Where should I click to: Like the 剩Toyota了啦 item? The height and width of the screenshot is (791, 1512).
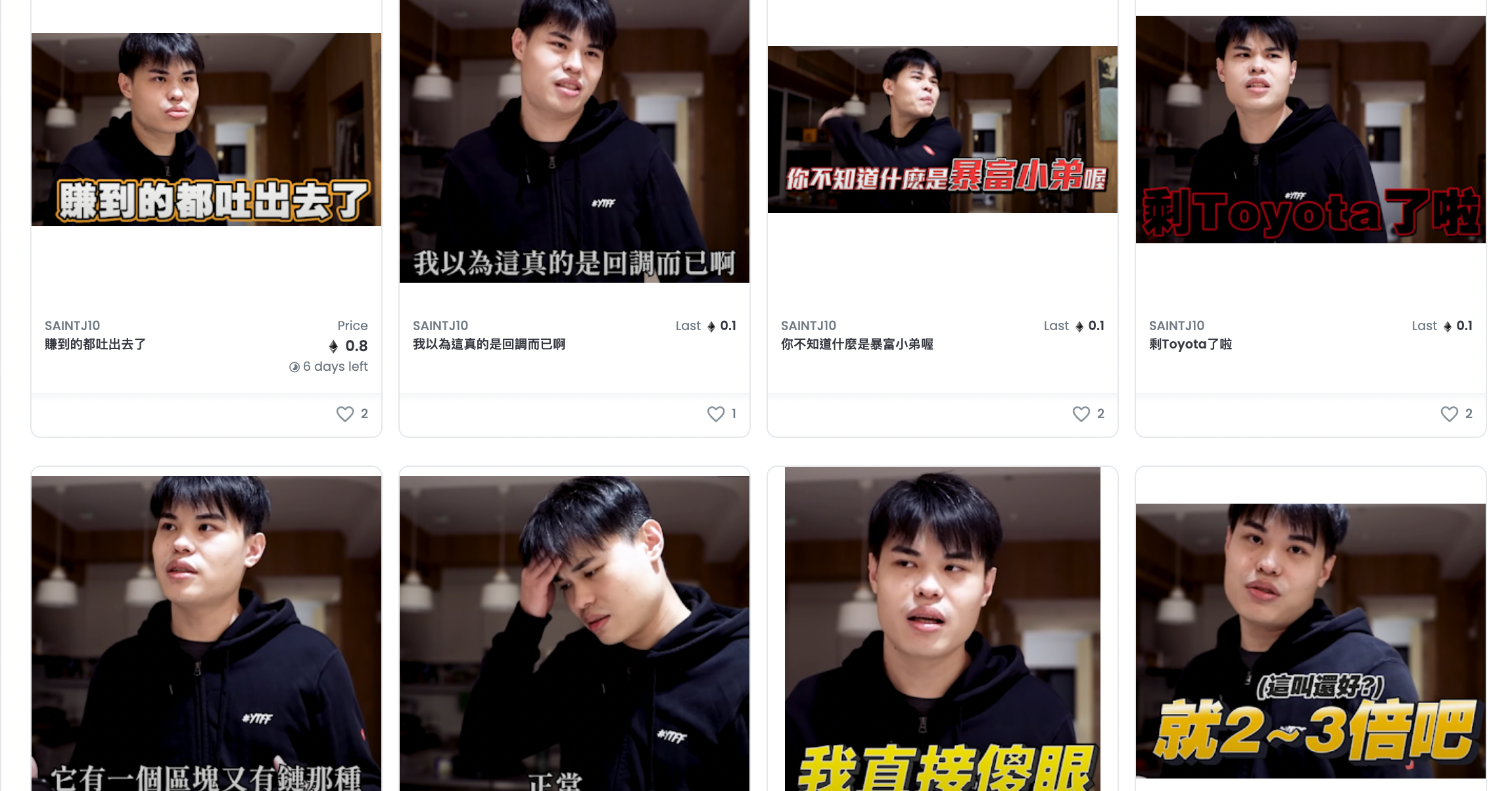[x=1449, y=414]
